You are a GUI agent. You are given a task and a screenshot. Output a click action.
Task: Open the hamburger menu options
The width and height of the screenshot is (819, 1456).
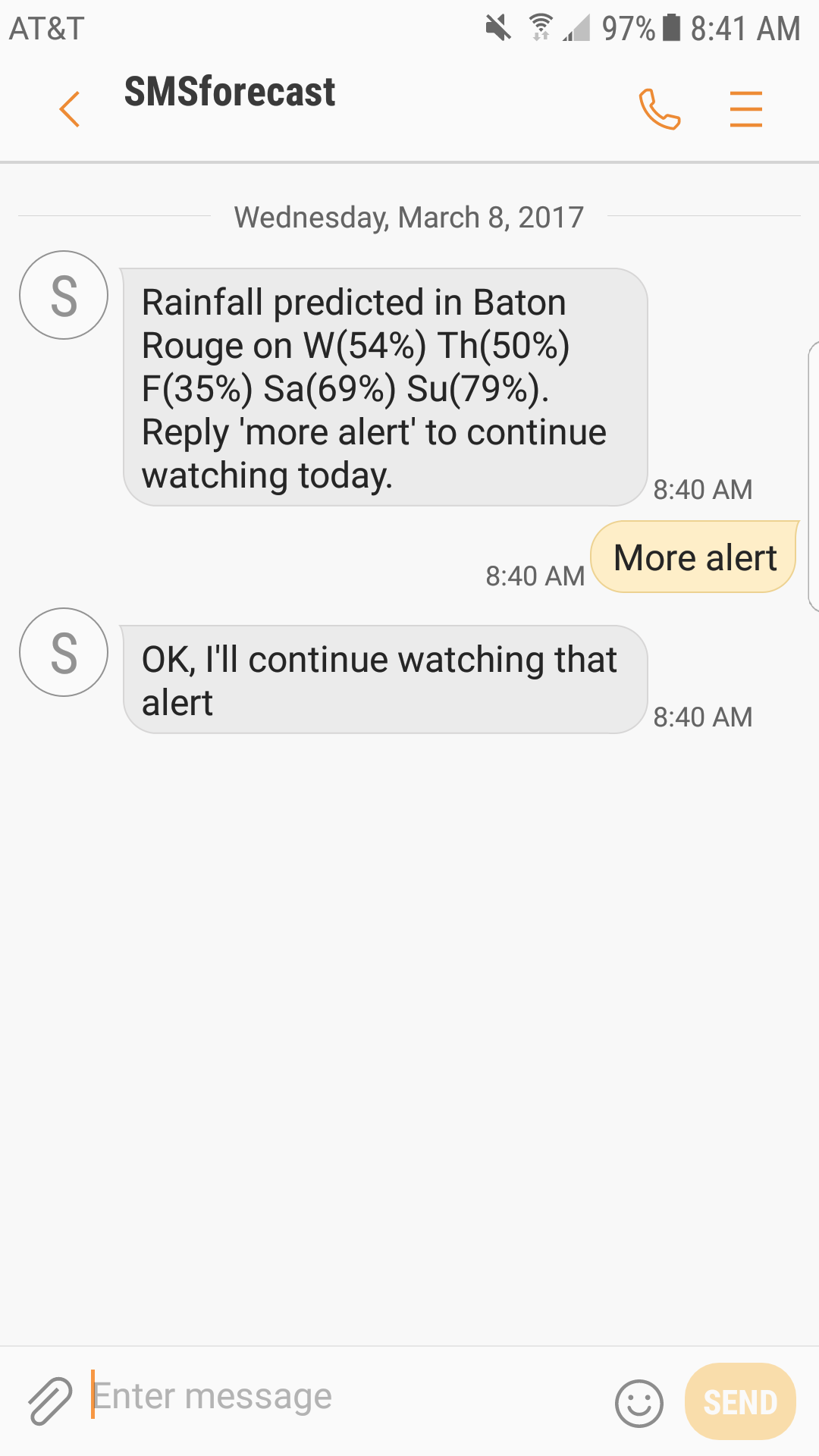(745, 109)
